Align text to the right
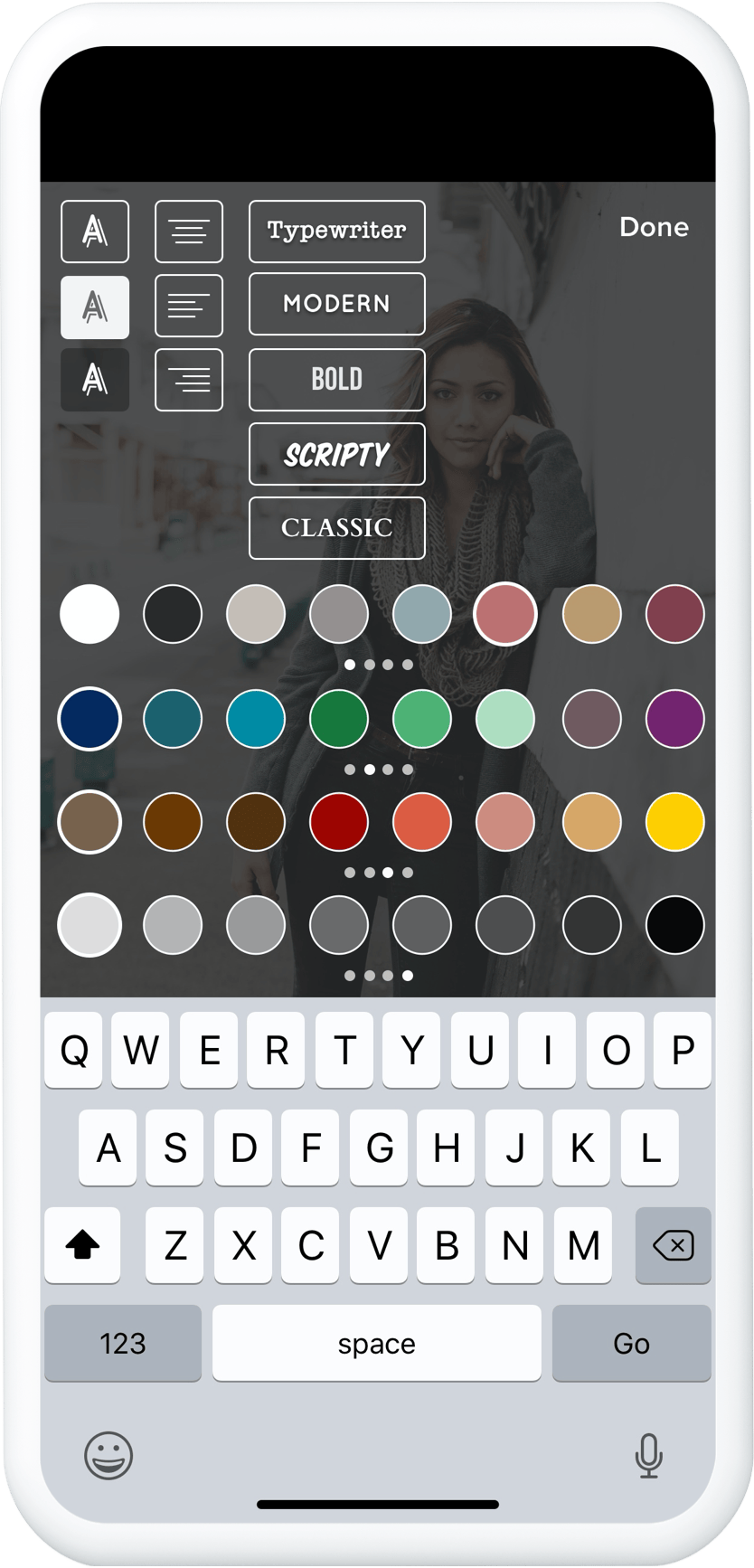Screen dimensions: 754x1568 tap(189, 380)
